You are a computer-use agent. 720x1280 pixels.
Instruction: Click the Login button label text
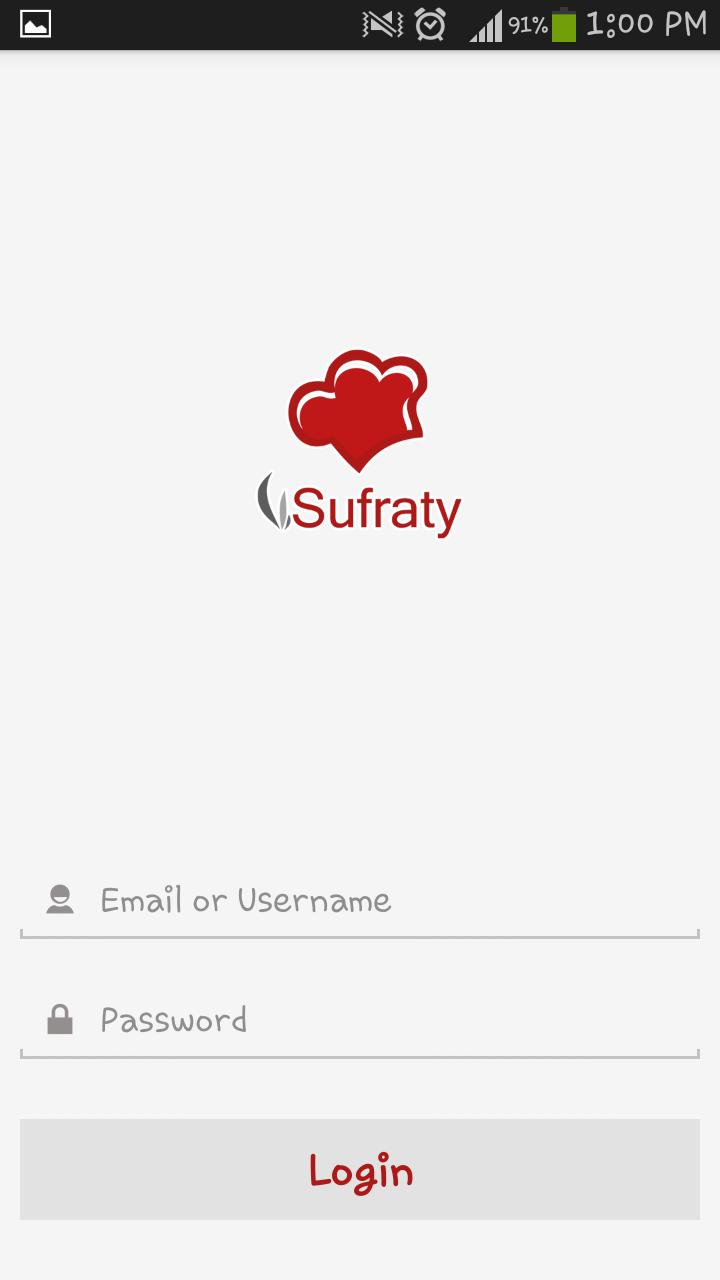point(360,1170)
